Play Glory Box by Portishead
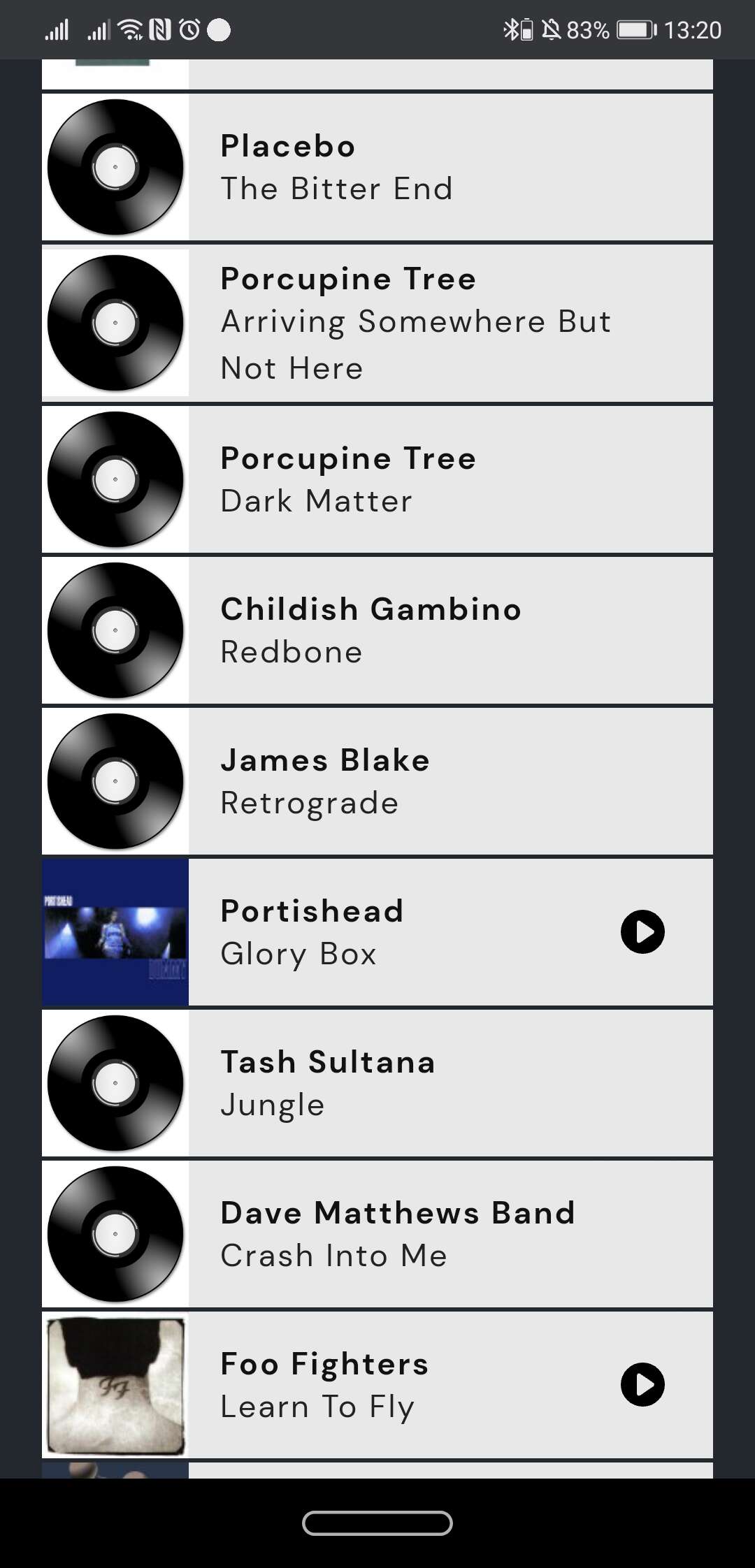 (x=642, y=931)
